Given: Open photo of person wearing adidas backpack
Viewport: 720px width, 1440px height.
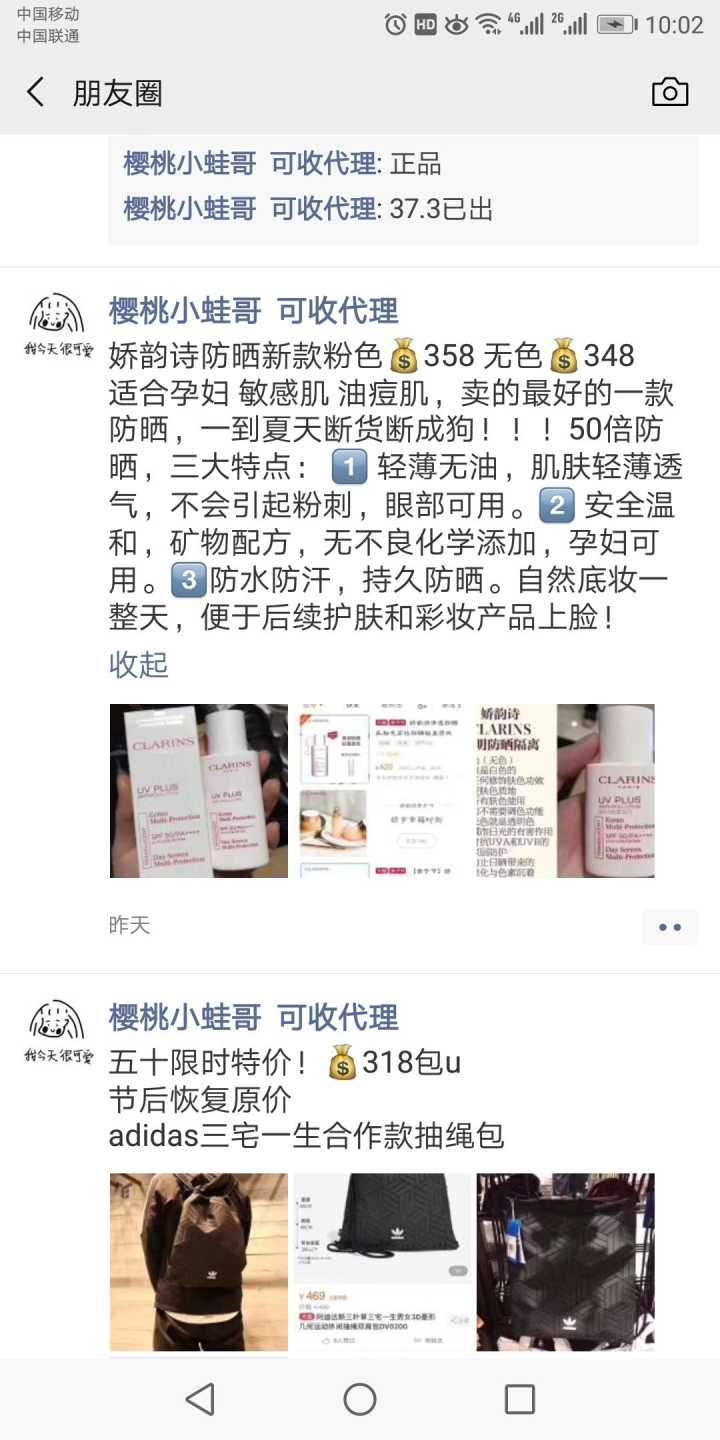Looking at the screenshot, I should (198, 1262).
